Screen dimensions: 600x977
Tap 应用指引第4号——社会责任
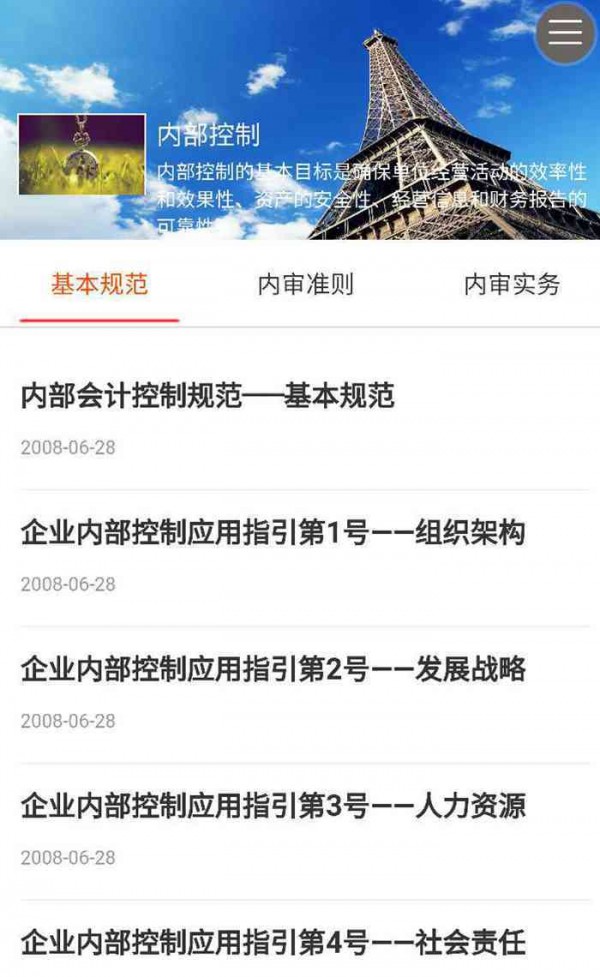click(273, 942)
